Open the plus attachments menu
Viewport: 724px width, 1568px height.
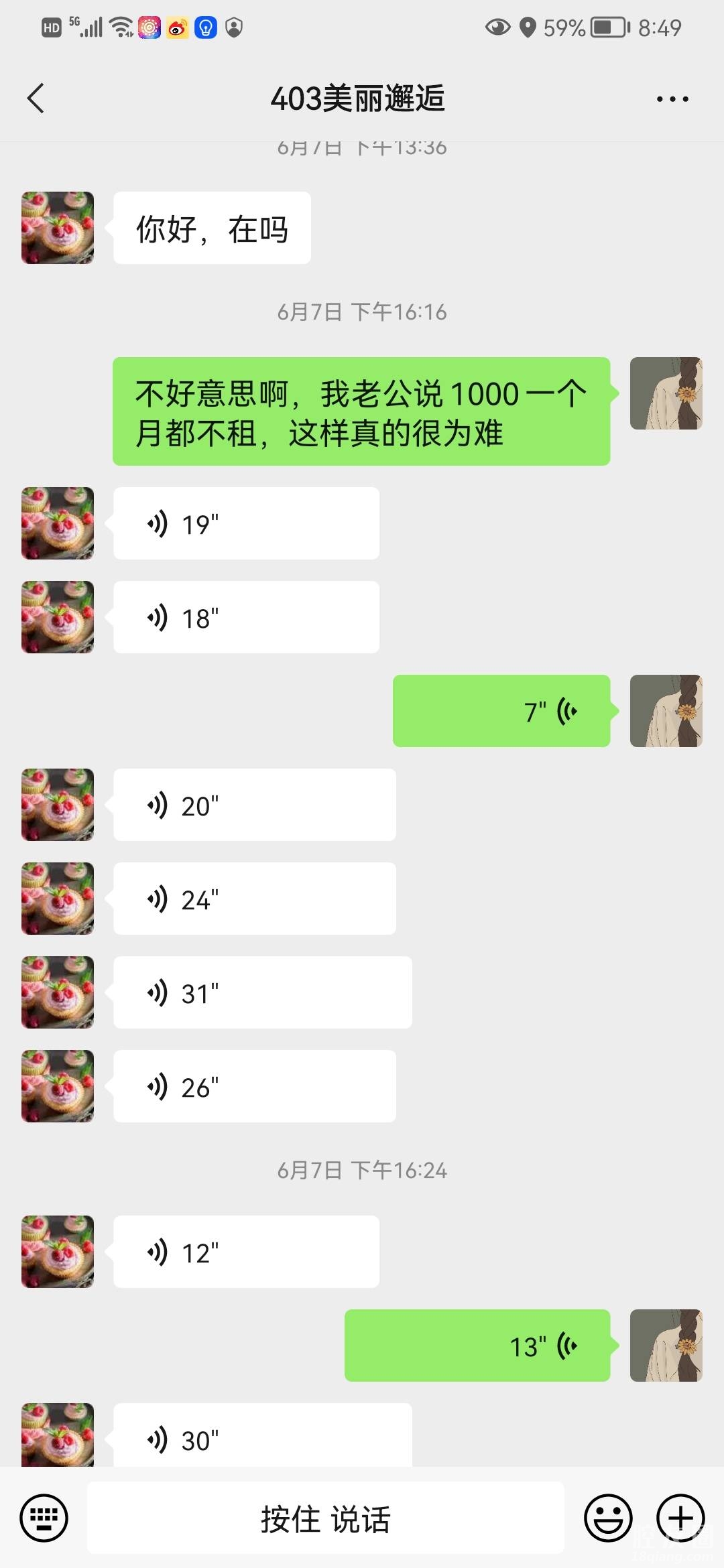coord(680,1518)
